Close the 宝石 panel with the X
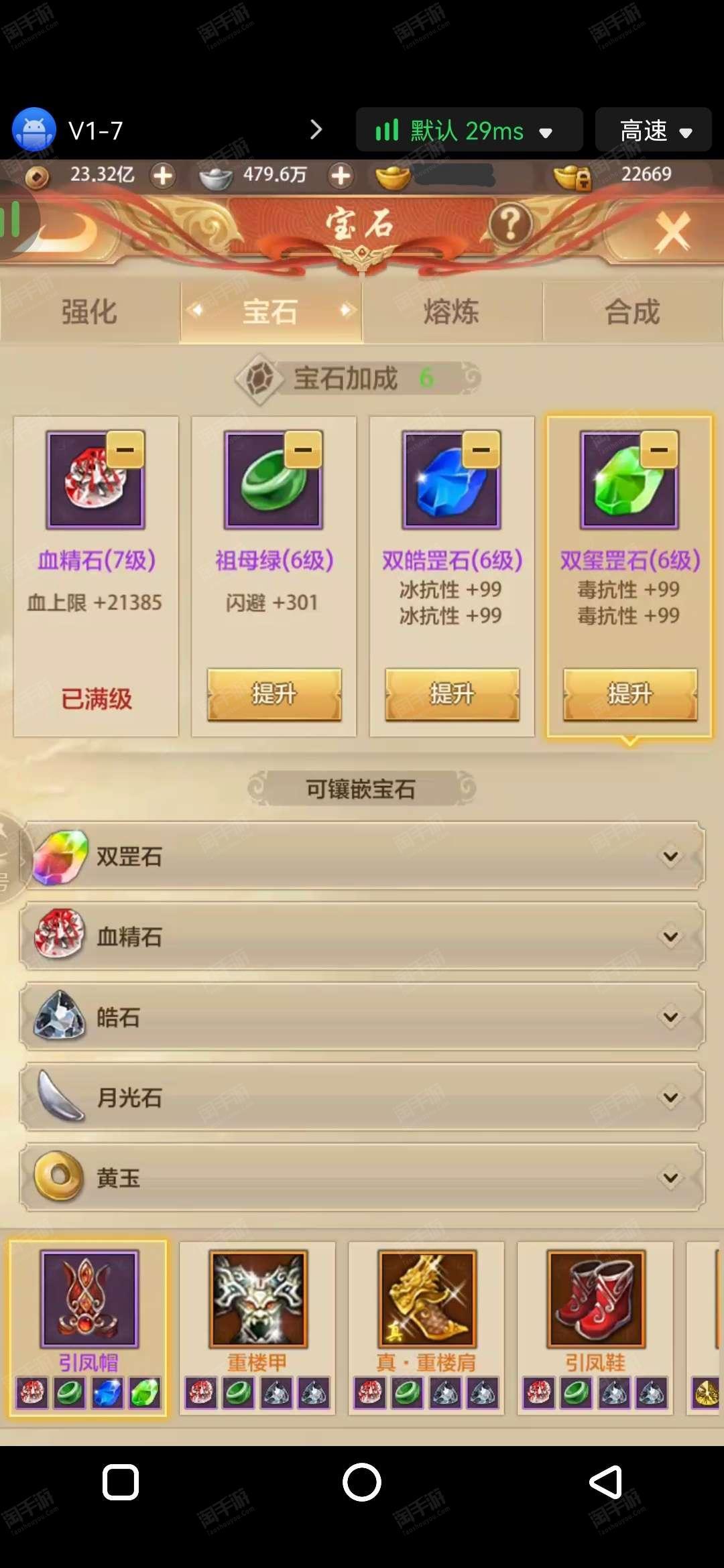The height and width of the screenshot is (1568, 724). pos(672,231)
